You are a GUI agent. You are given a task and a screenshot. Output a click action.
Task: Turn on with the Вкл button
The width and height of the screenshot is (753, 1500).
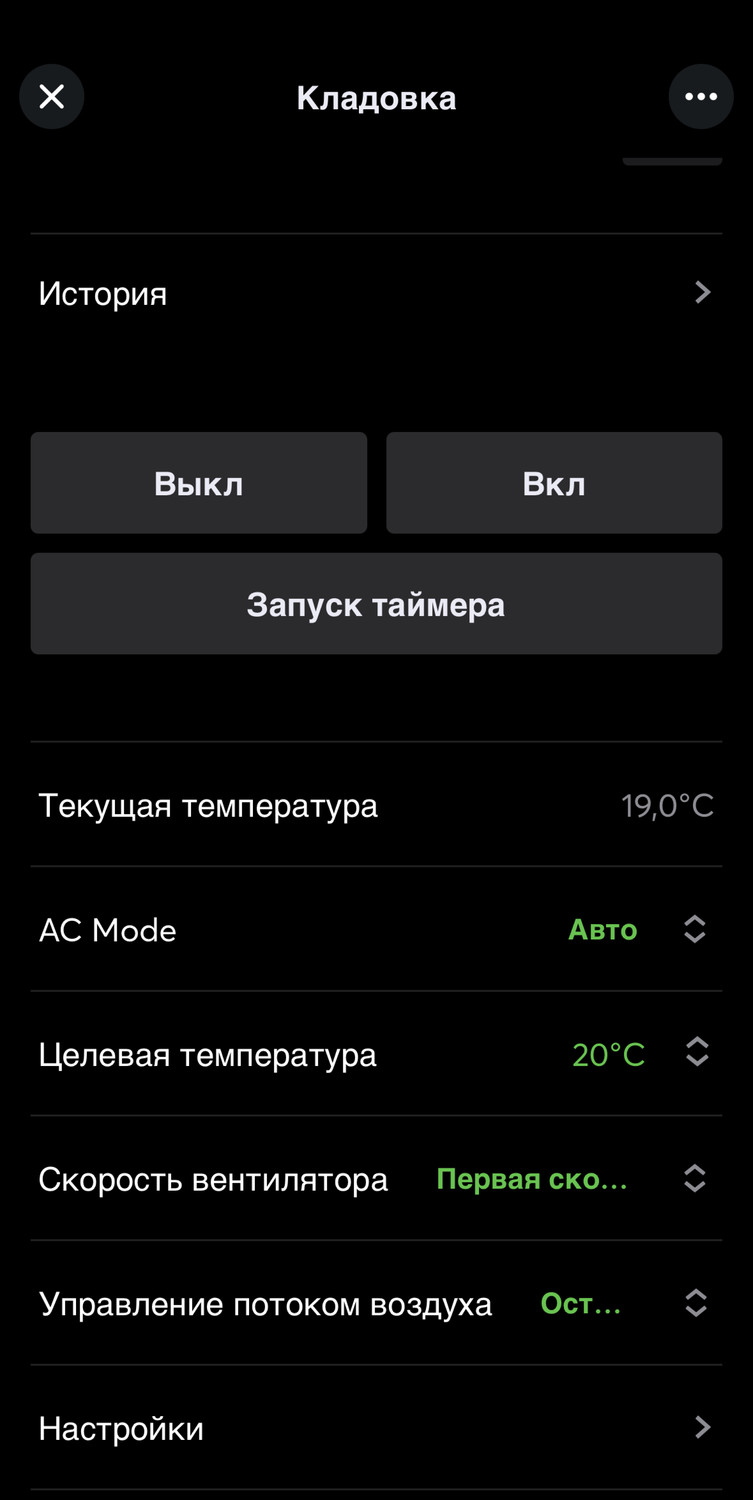[x=554, y=483]
